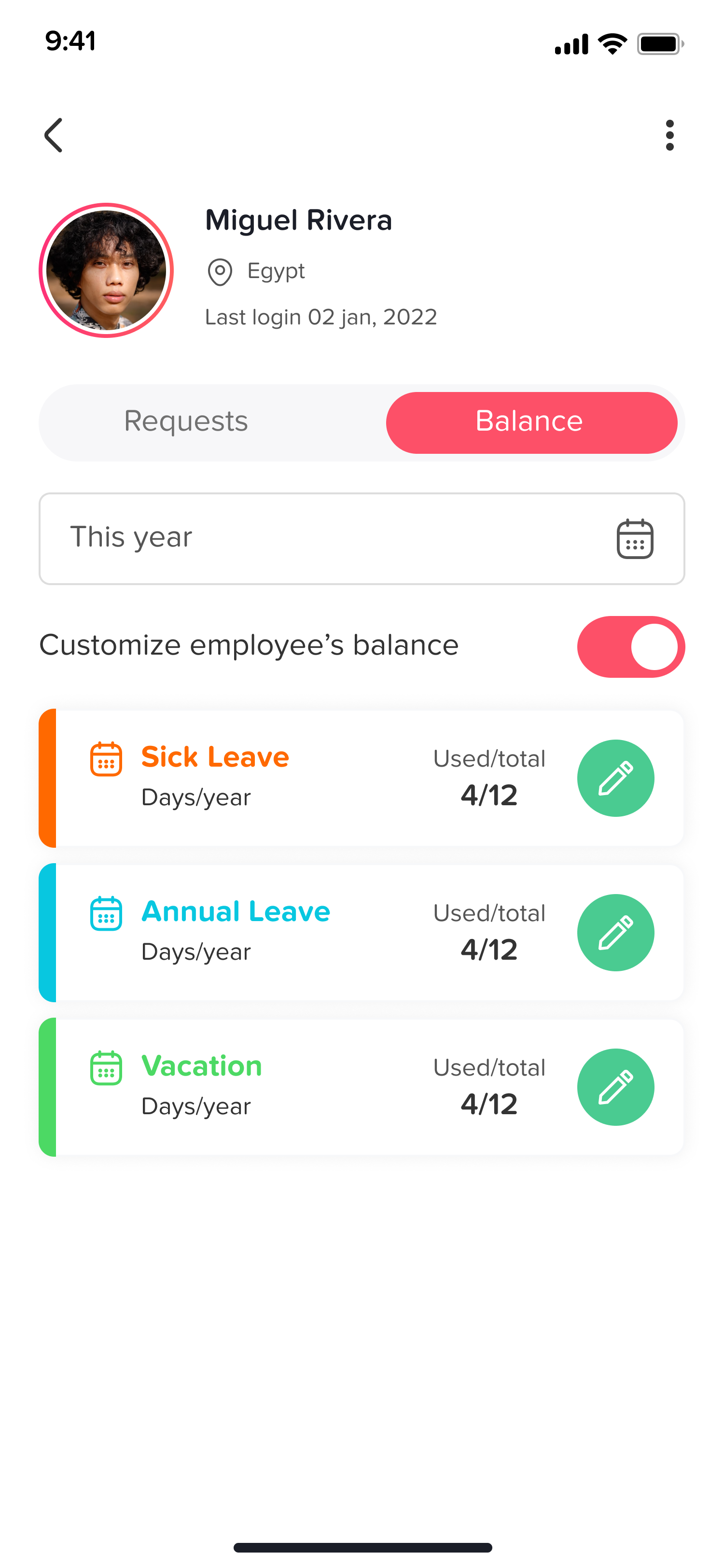View Miguel Rivera's profile photo

[107, 270]
